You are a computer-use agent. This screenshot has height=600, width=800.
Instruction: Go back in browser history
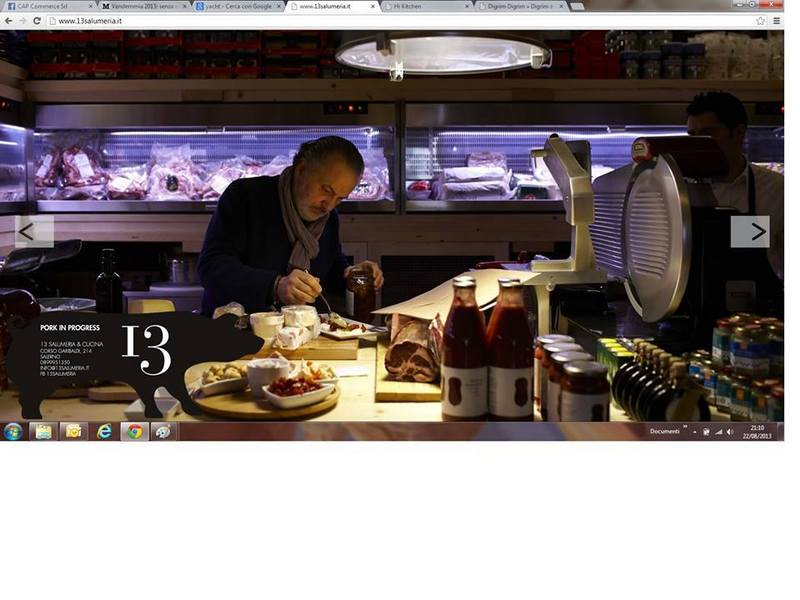coord(9,20)
